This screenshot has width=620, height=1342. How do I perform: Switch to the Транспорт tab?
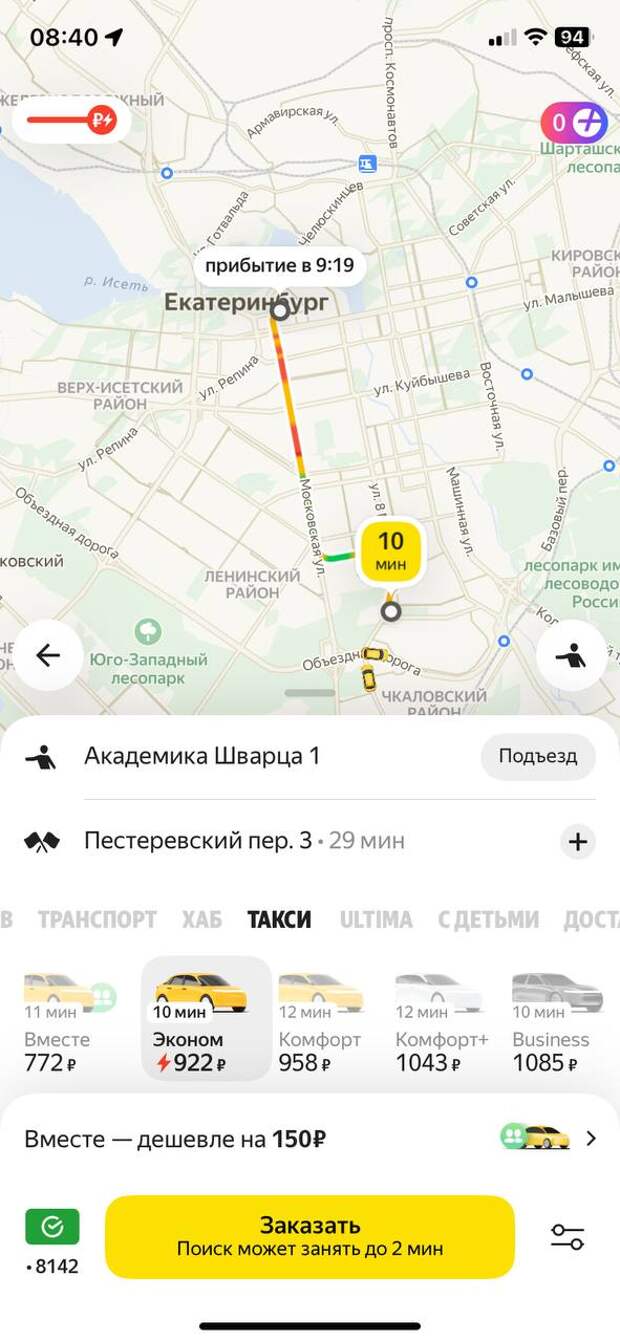point(97,919)
